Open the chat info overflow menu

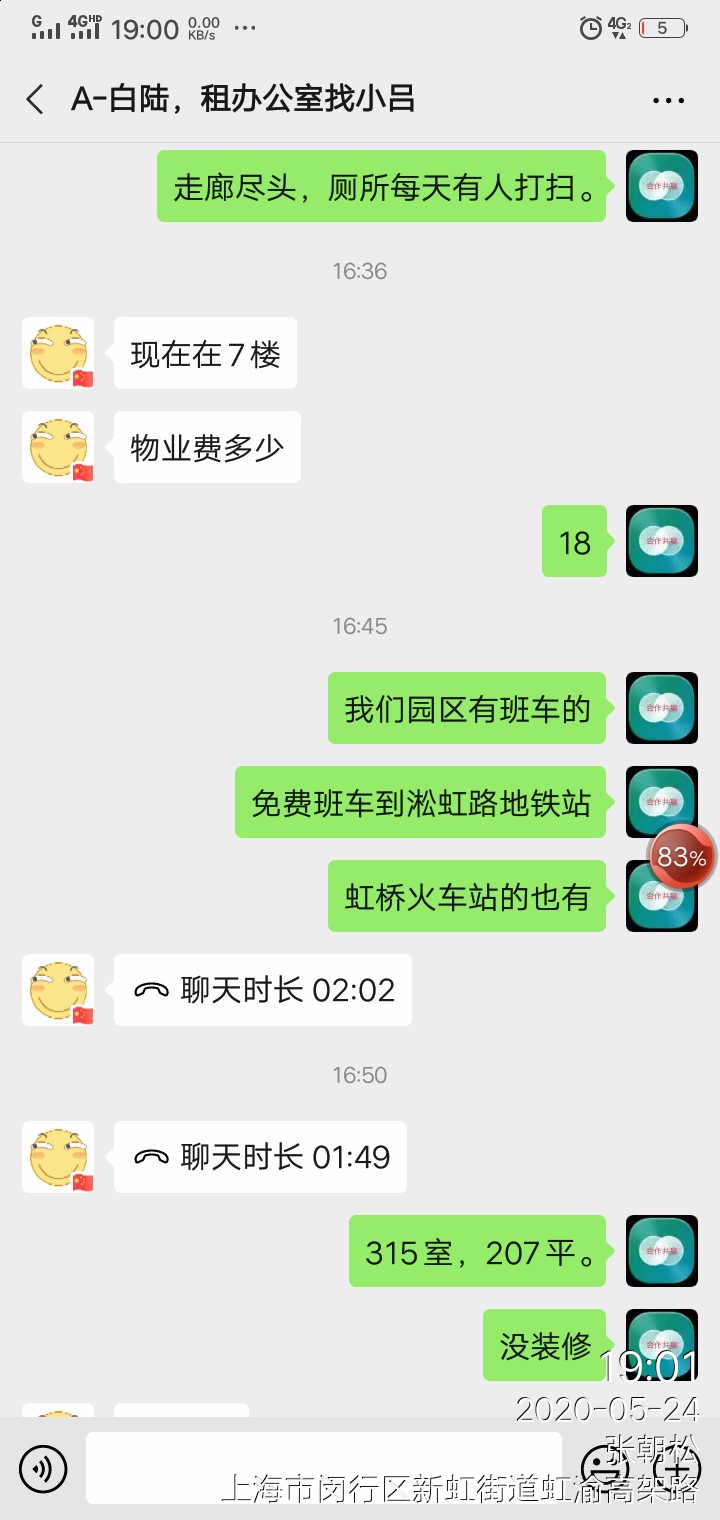pos(668,100)
